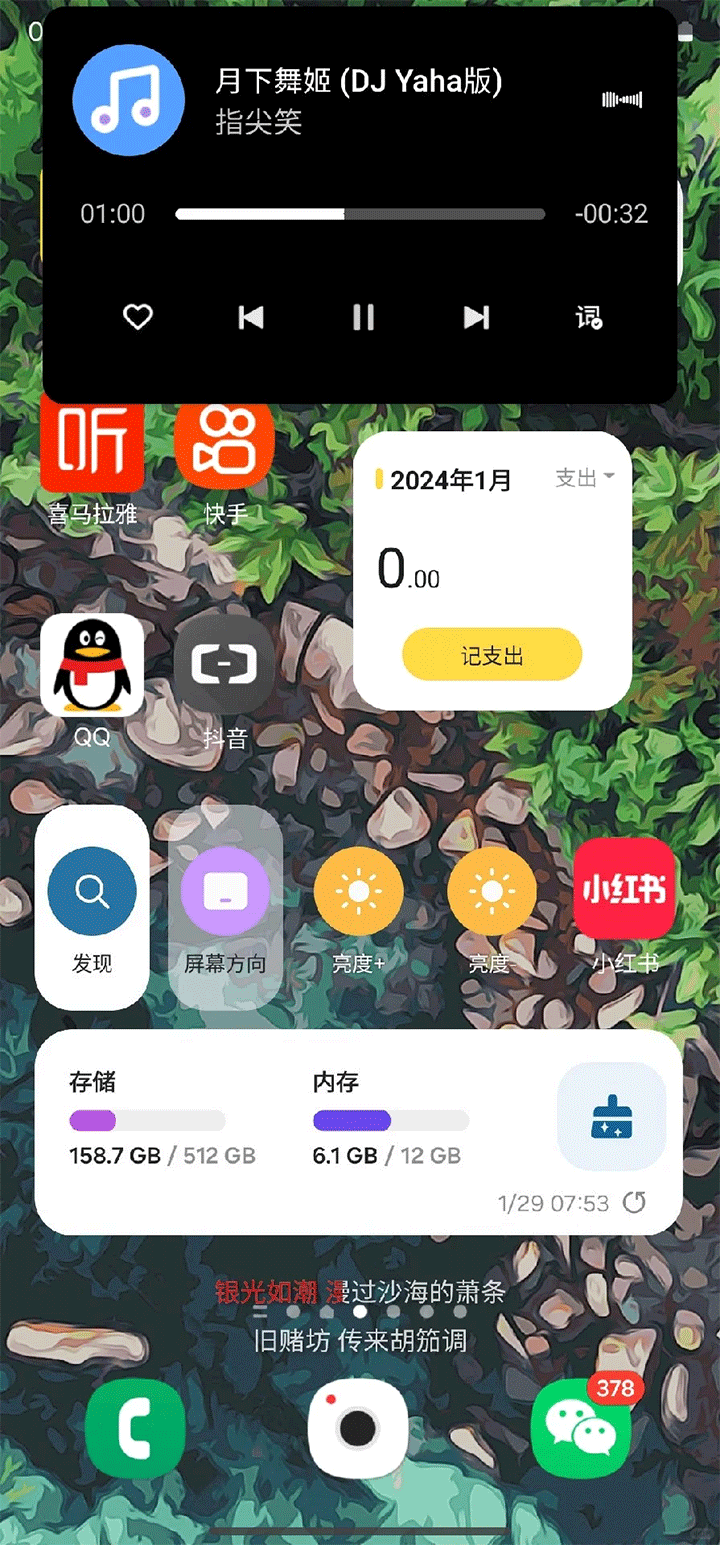Screen dimensions: 720x1545
Task: Skip to the previous track
Action: [x=251, y=318]
